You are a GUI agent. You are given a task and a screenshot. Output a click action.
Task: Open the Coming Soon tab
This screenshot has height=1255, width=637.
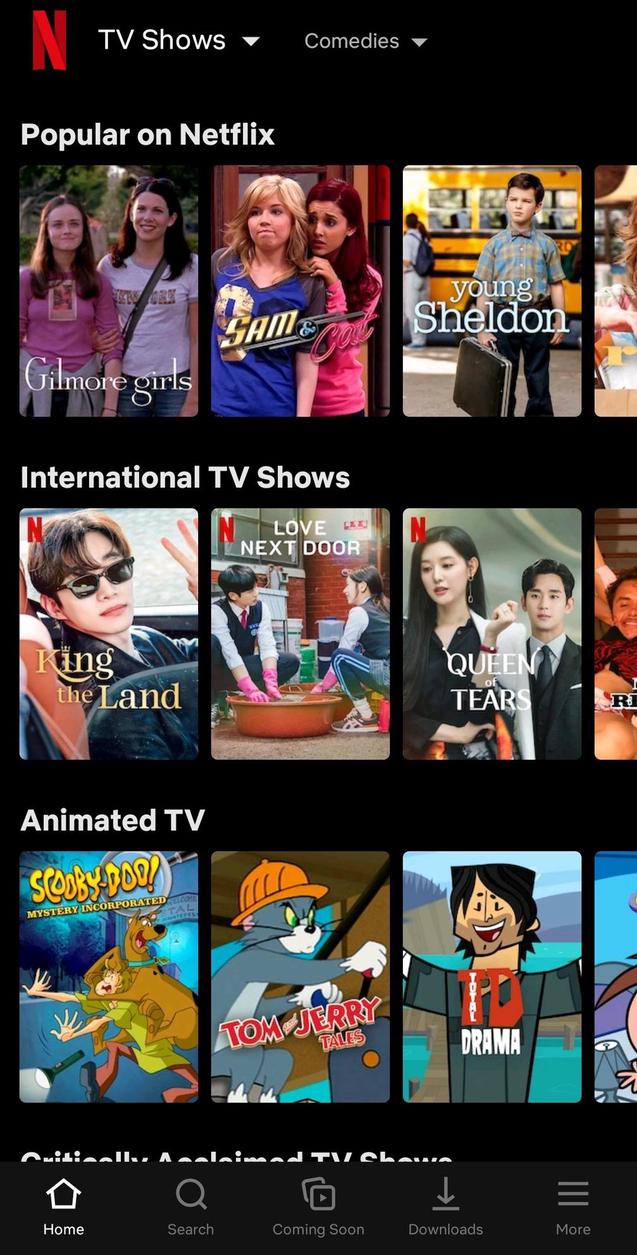[x=318, y=1207]
